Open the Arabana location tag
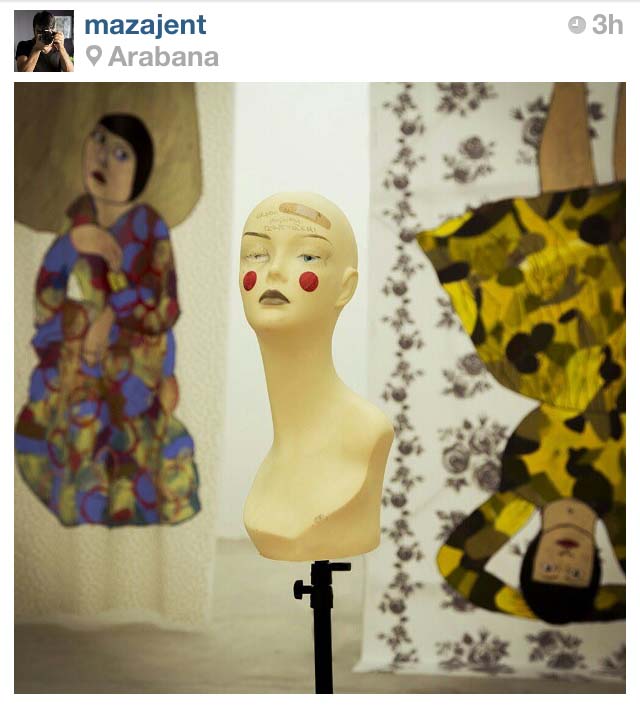Viewport: 640px width, 707px height. point(162,57)
